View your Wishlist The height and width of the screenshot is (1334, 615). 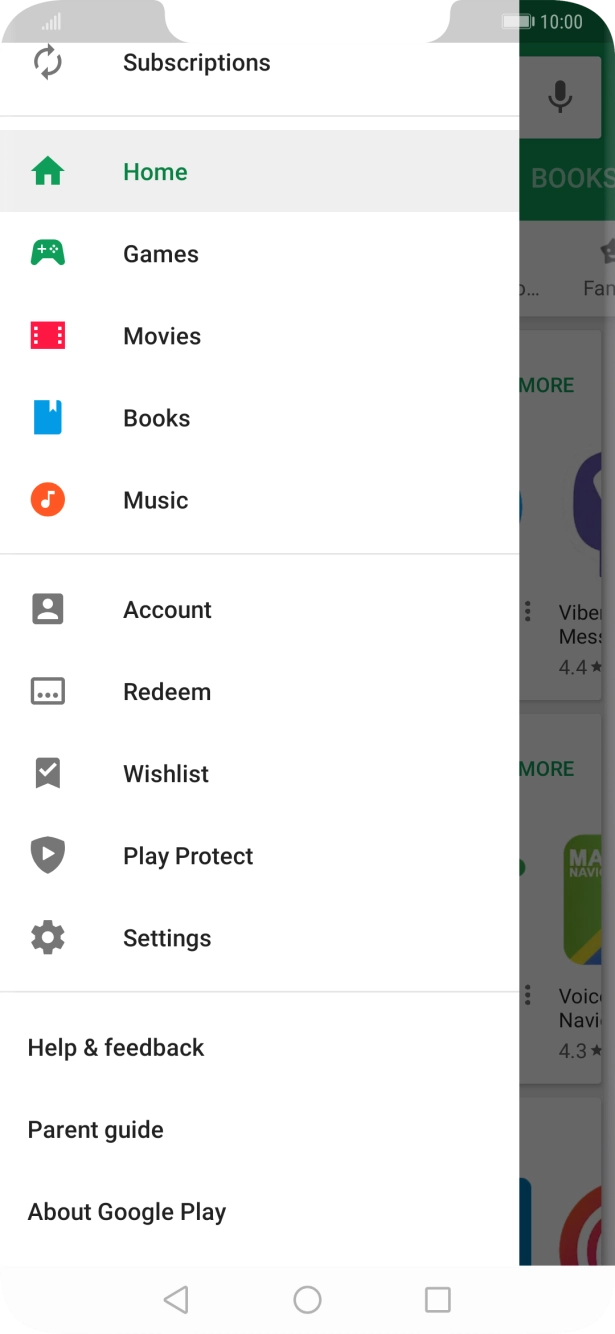click(x=165, y=774)
